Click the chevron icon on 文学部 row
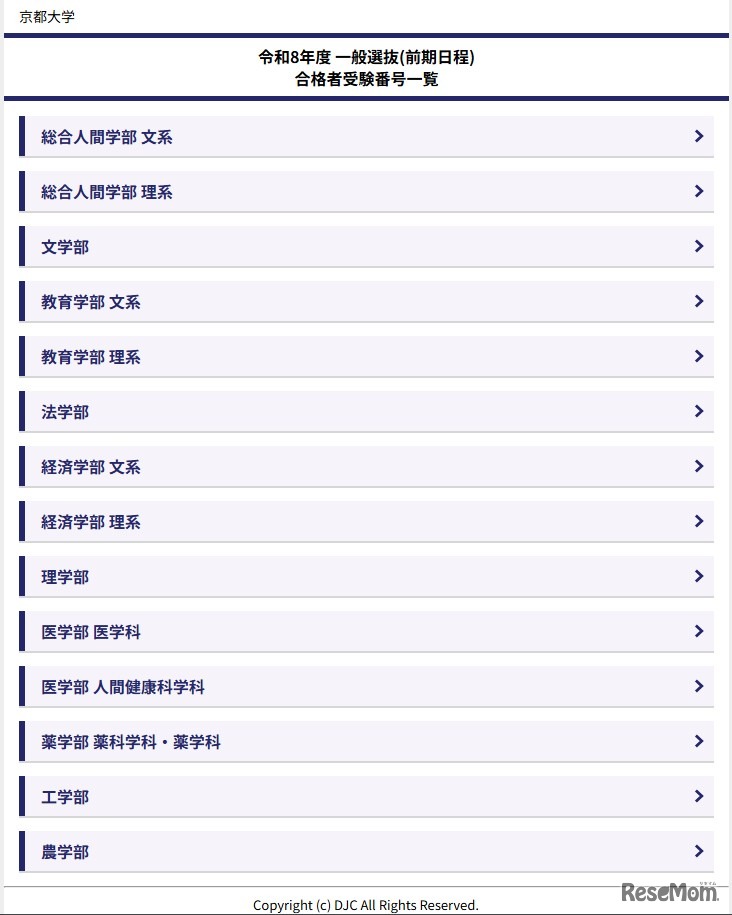732x915 pixels. [x=699, y=246]
